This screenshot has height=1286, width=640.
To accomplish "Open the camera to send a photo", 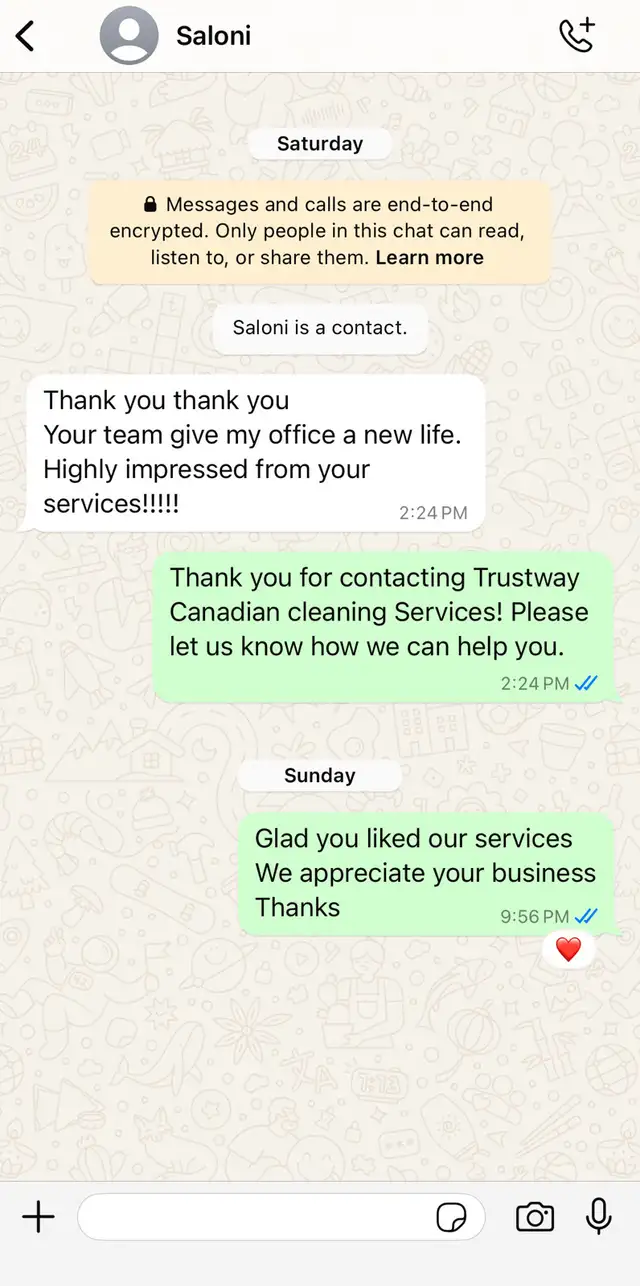I will (535, 1217).
